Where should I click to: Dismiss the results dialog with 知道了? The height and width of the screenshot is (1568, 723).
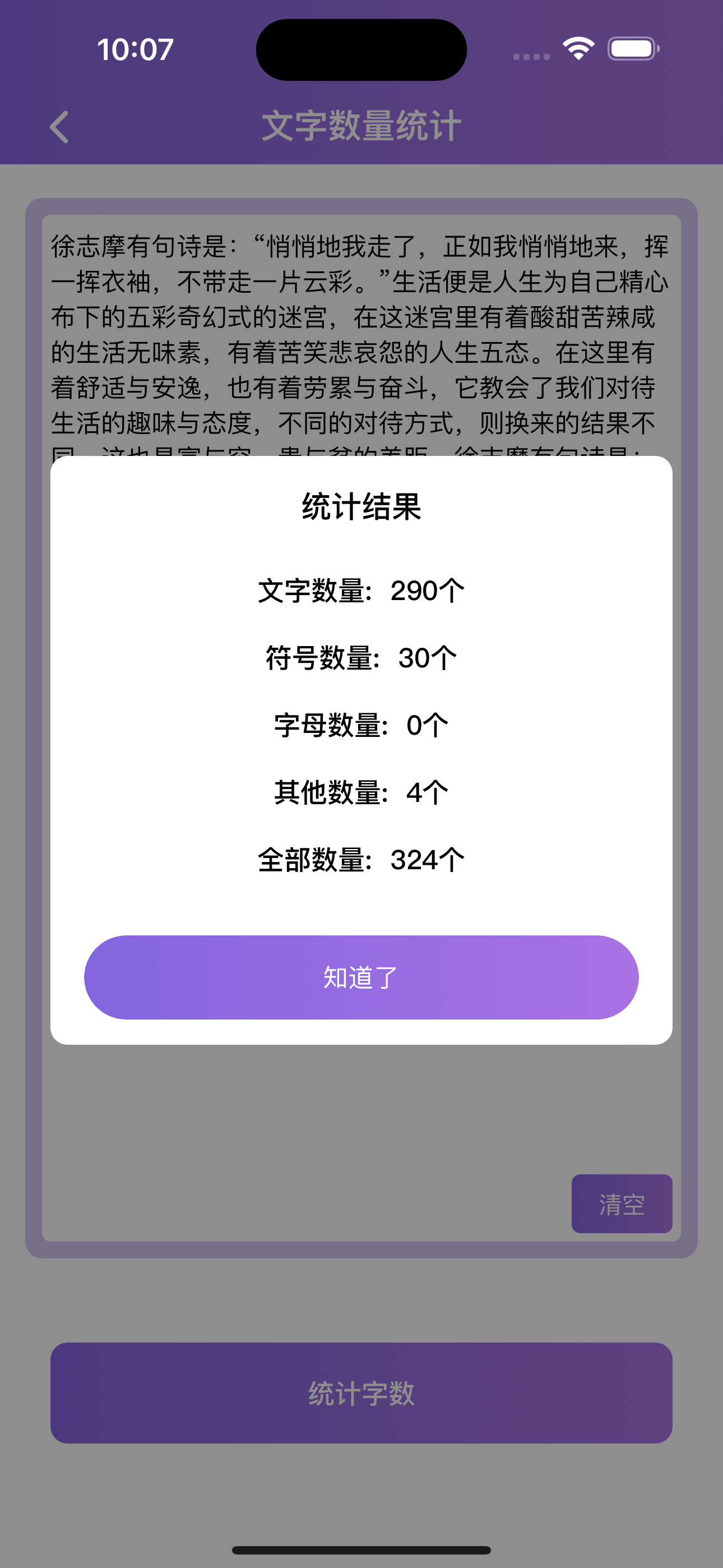click(x=361, y=977)
